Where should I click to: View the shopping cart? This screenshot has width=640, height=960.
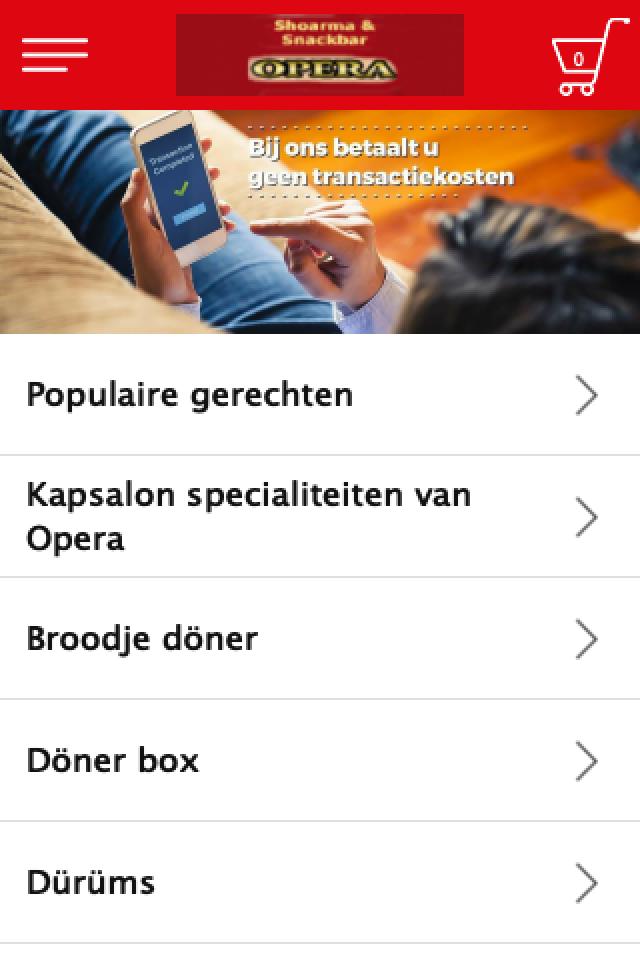coord(589,57)
